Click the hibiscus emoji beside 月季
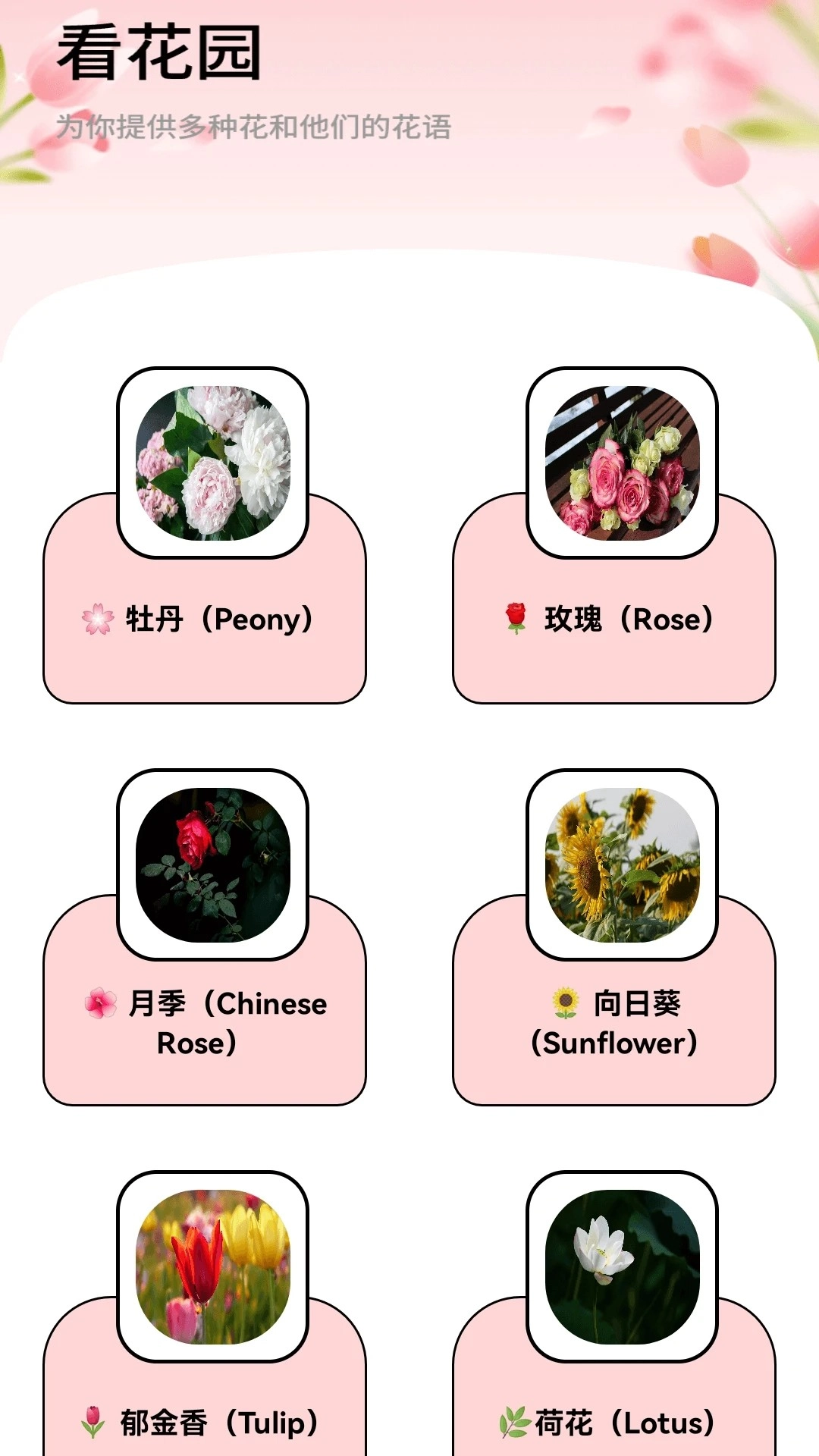 pyautogui.click(x=102, y=1003)
